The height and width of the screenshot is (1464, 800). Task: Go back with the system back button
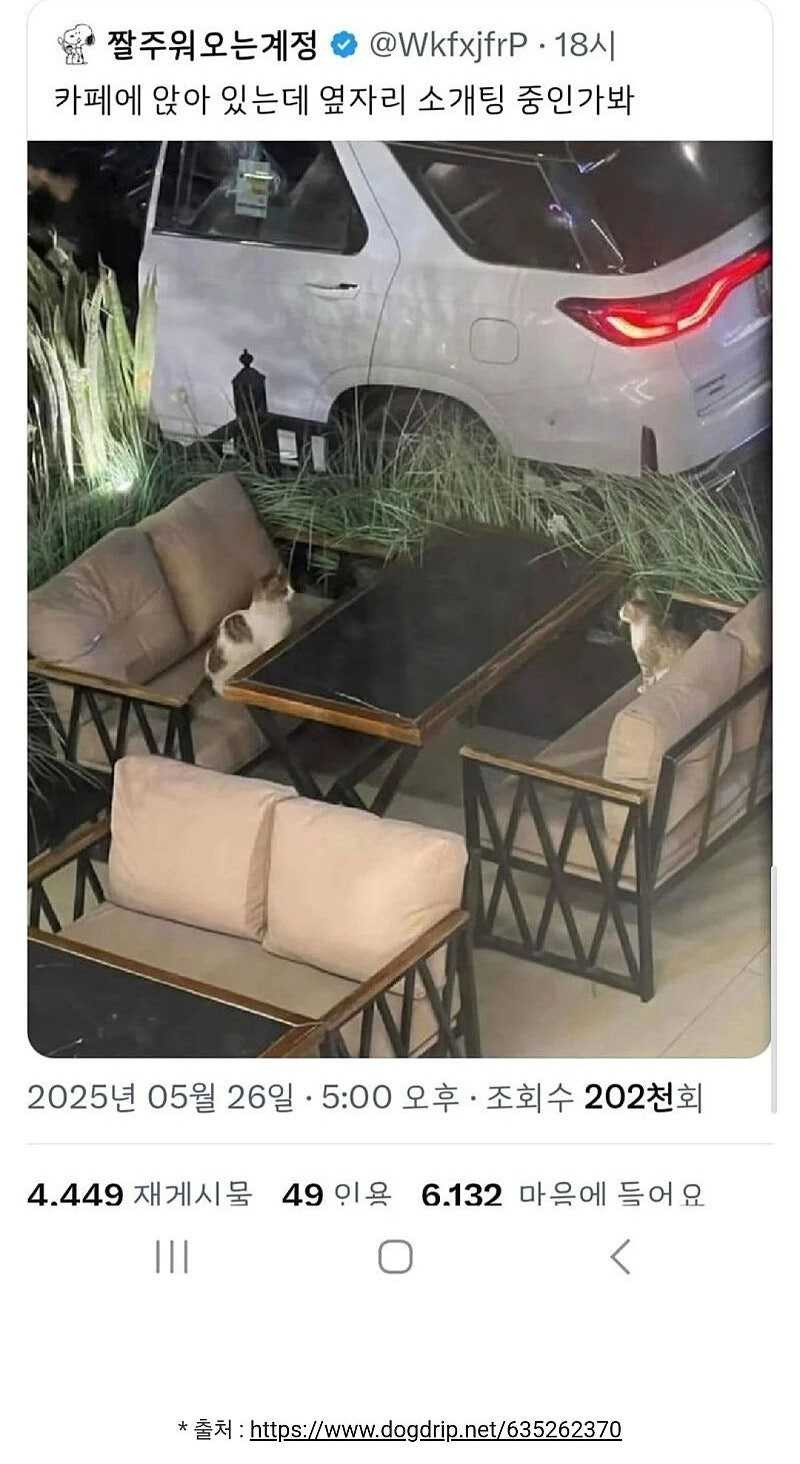tap(620, 1257)
